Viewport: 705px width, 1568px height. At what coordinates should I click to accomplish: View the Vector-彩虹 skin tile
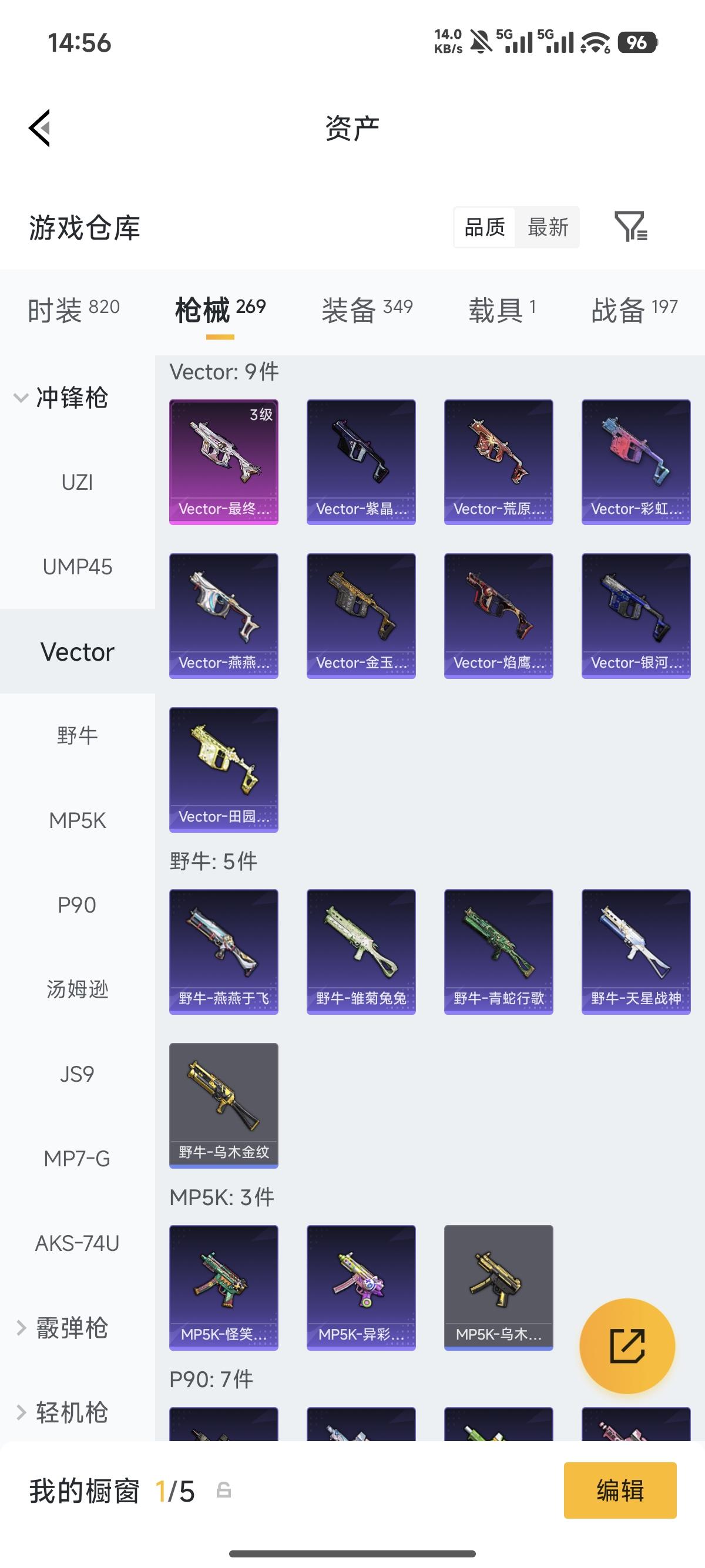pyautogui.click(x=636, y=462)
